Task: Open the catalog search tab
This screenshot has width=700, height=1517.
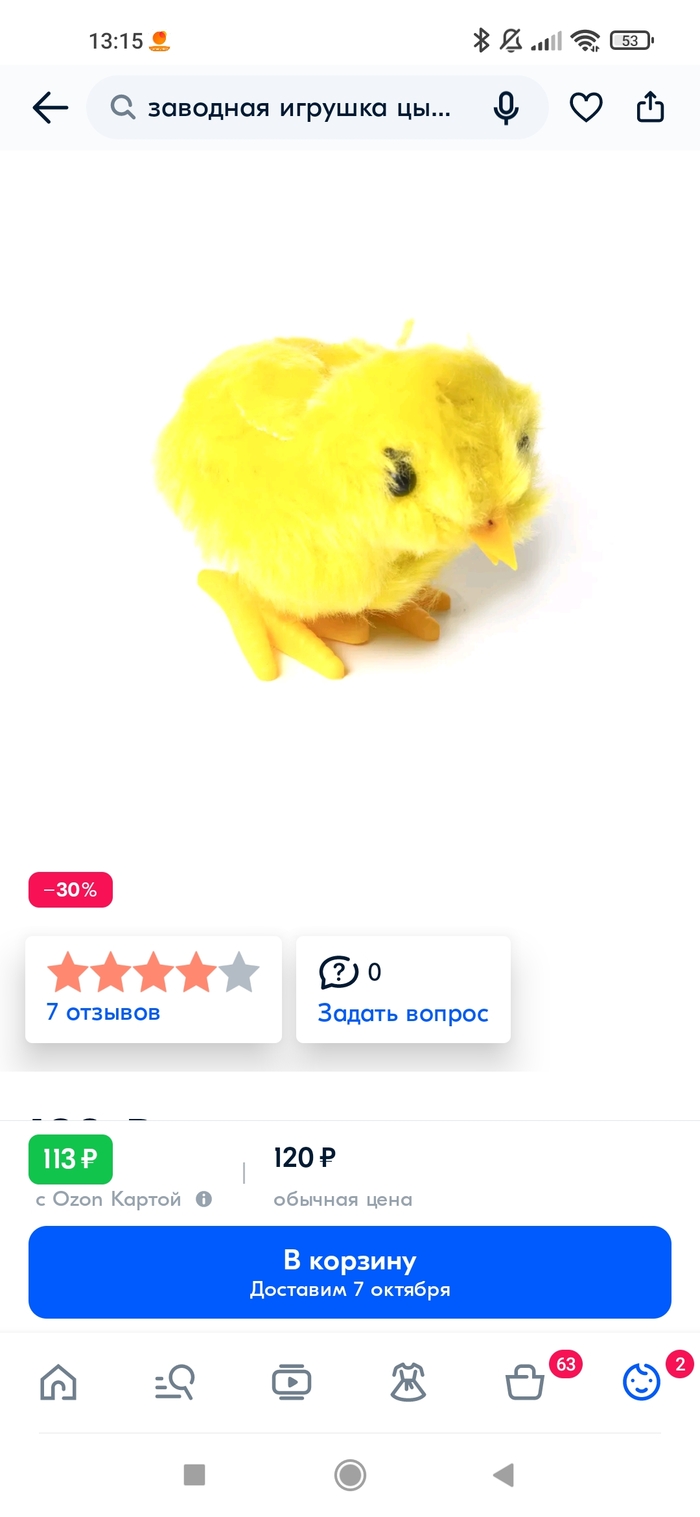Action: pos(175,1383)
